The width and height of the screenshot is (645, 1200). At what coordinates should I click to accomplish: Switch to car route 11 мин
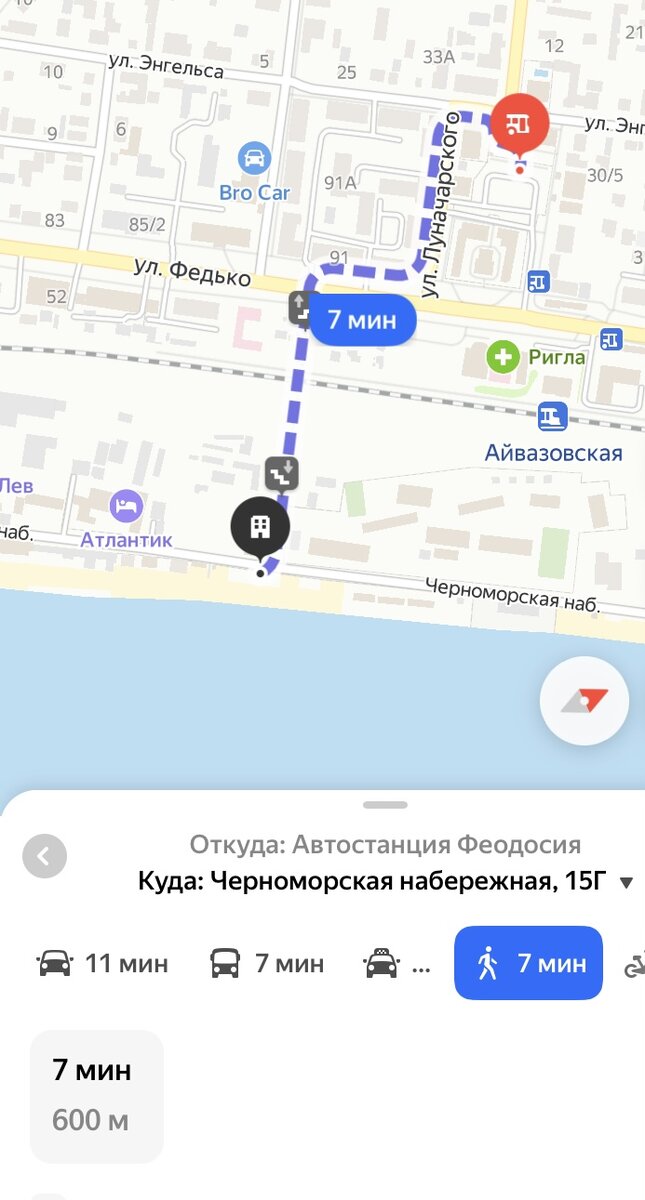pos(103,964)
